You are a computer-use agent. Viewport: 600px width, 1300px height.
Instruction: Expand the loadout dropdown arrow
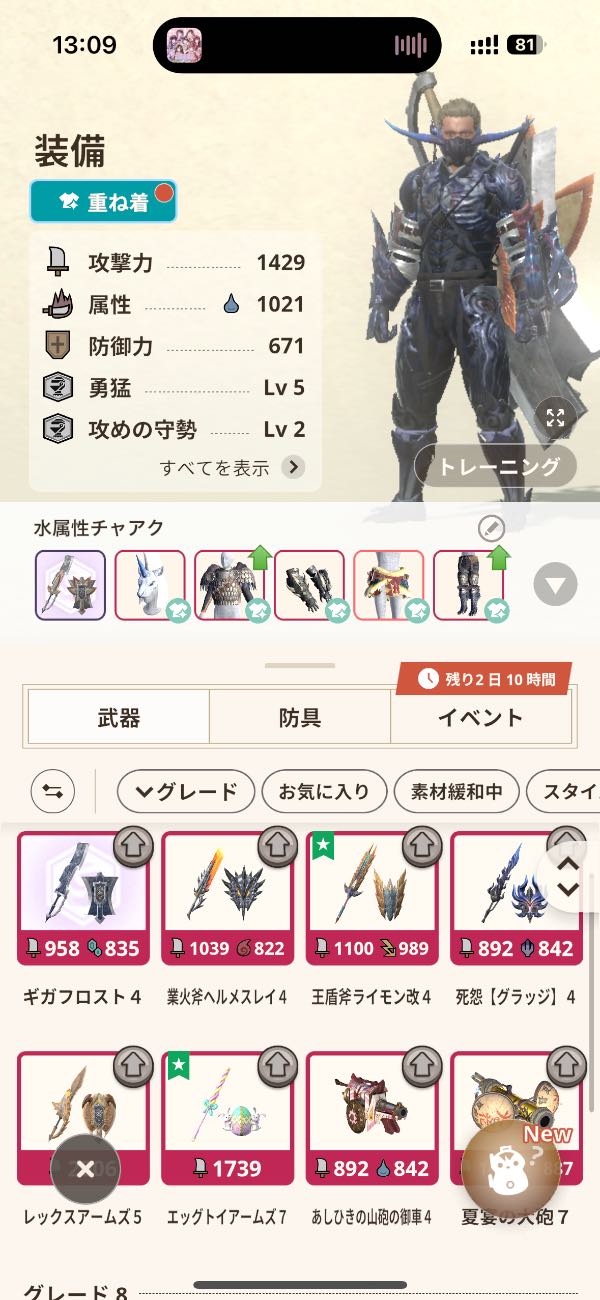pos(555,584)
